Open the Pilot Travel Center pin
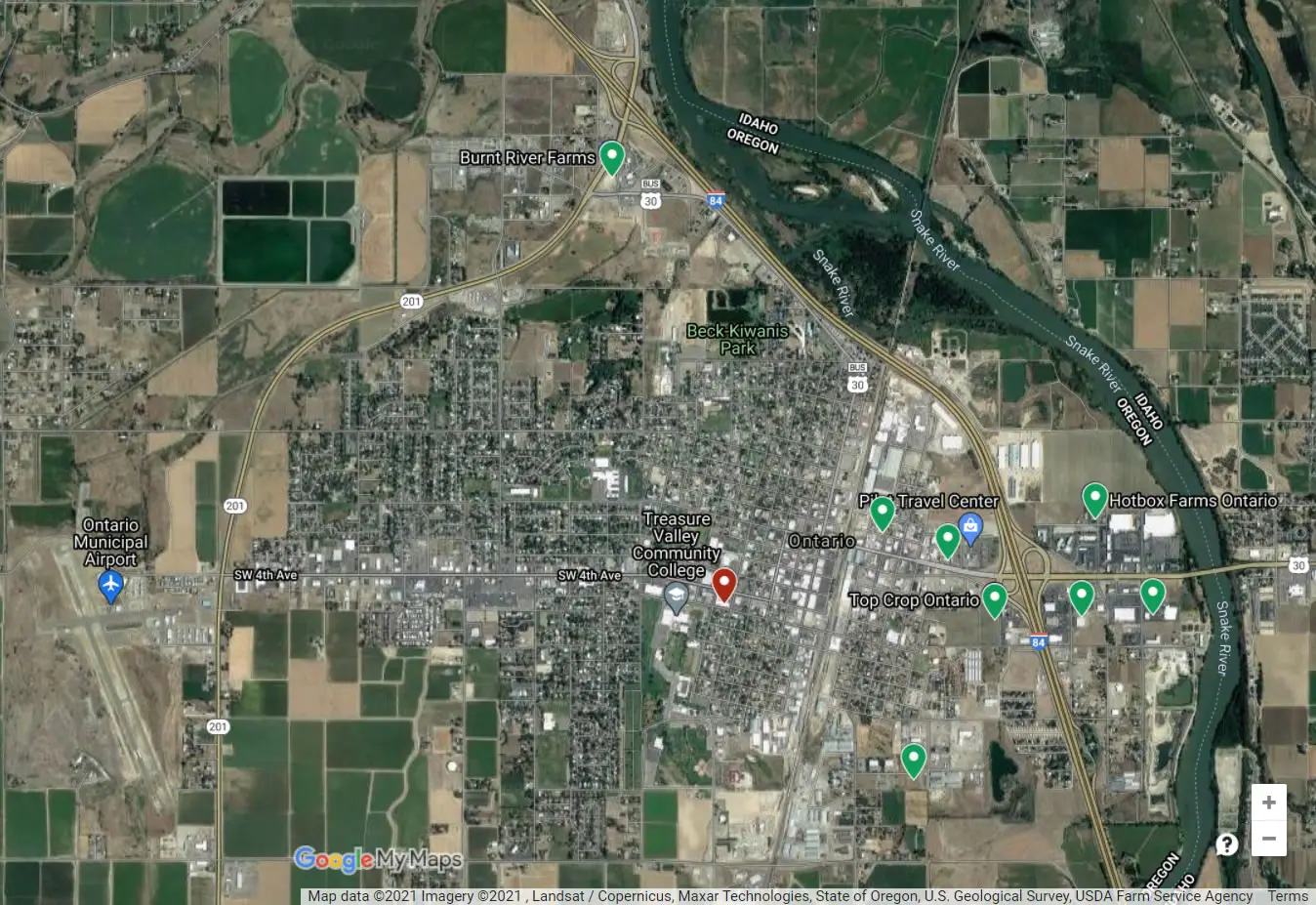 click(x=882, y=512)
